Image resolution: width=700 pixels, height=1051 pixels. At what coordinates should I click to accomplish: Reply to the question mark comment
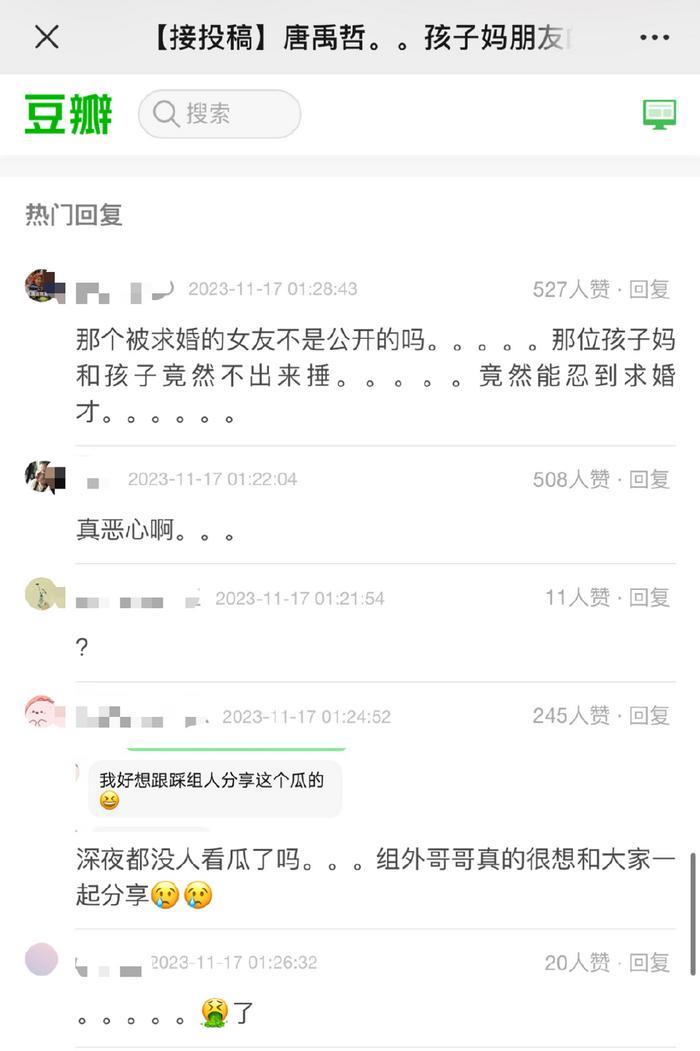(x=649, y=597)
